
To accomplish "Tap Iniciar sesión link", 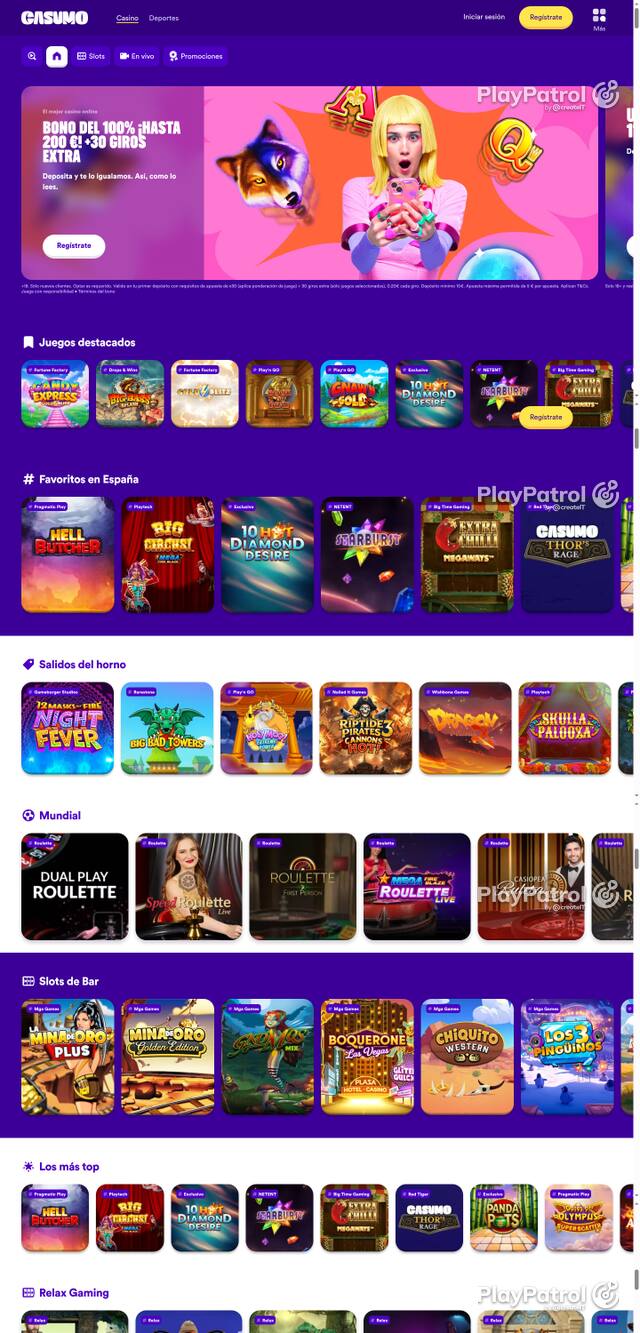I will pyautogui.click(x=484, y=17).
